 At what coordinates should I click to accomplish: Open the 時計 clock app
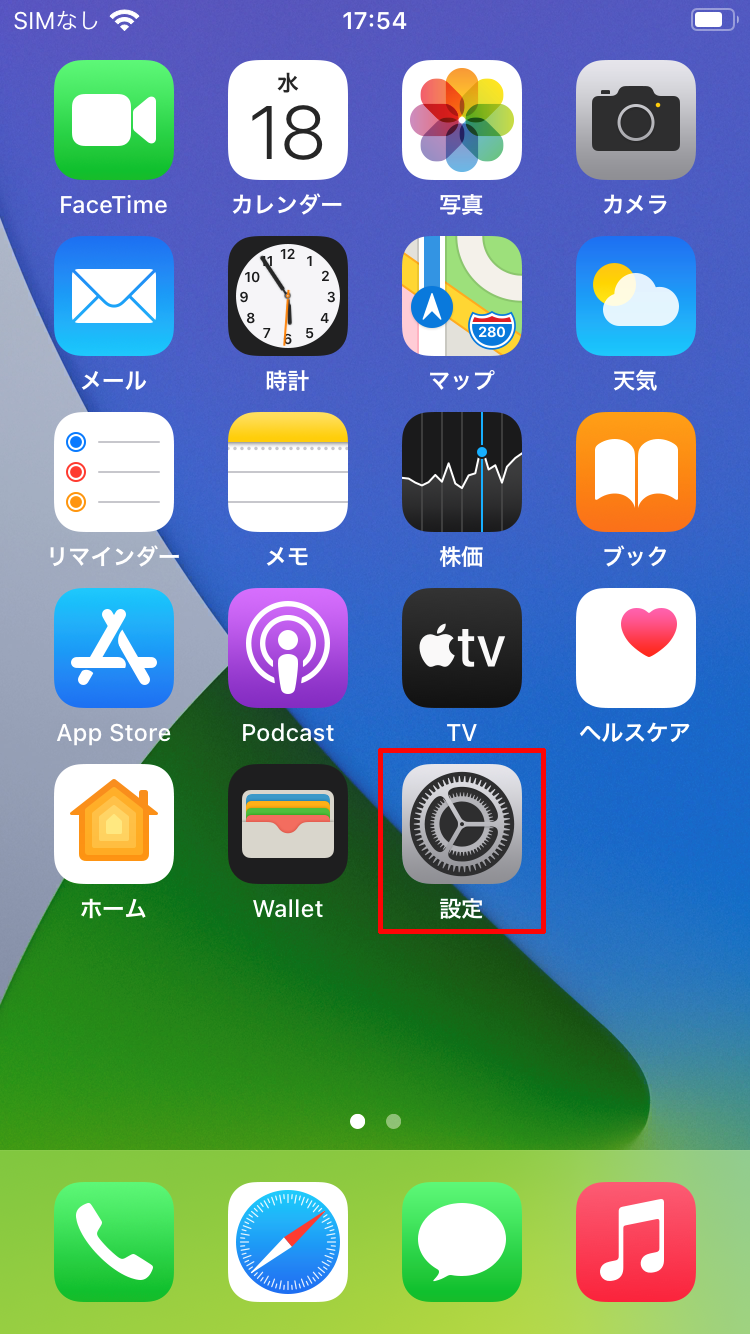click(288, 296)
